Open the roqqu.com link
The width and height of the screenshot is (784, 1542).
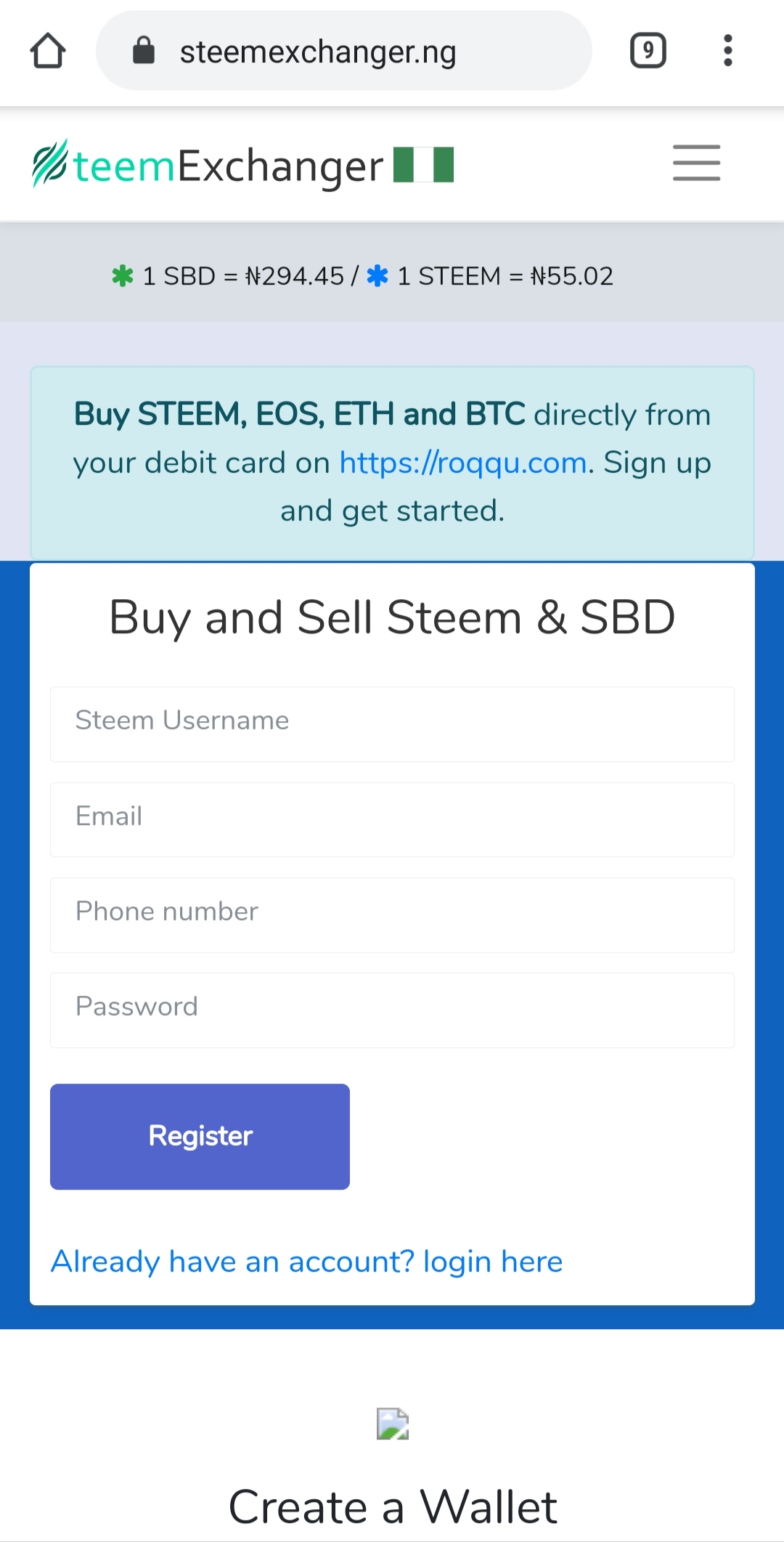pyautogui.click(x=463, y=463)
